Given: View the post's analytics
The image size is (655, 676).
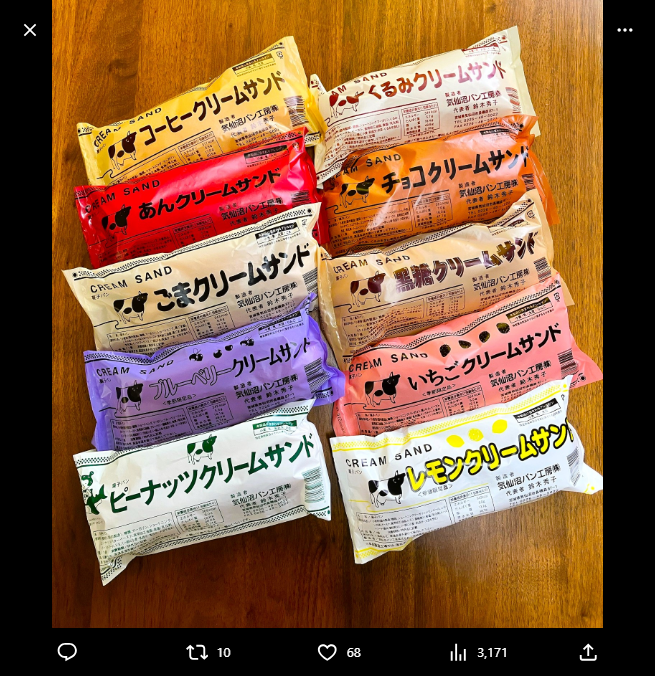Looking at the screenshot, I should click(459, 652).
